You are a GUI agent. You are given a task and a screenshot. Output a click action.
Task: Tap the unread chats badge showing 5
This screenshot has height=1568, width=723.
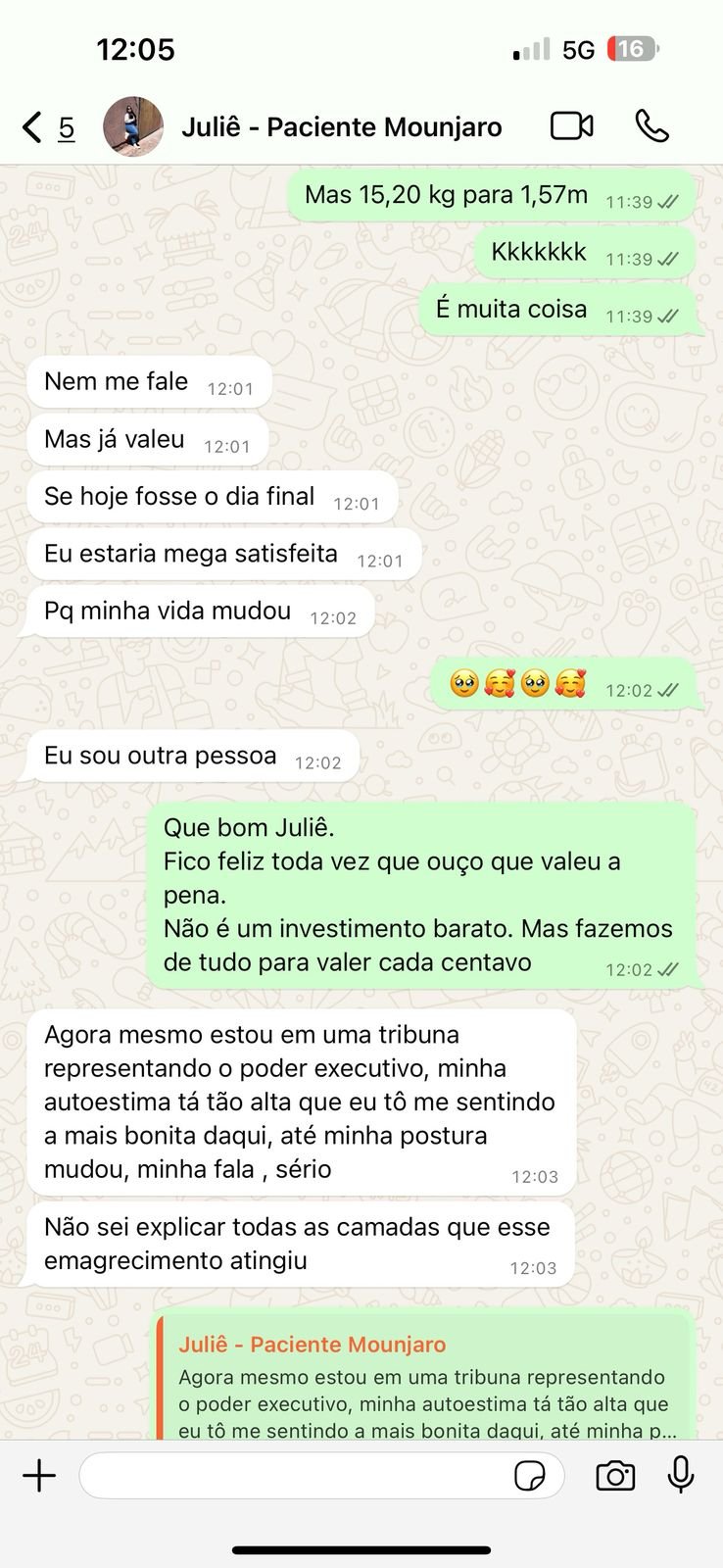[65, 125]
